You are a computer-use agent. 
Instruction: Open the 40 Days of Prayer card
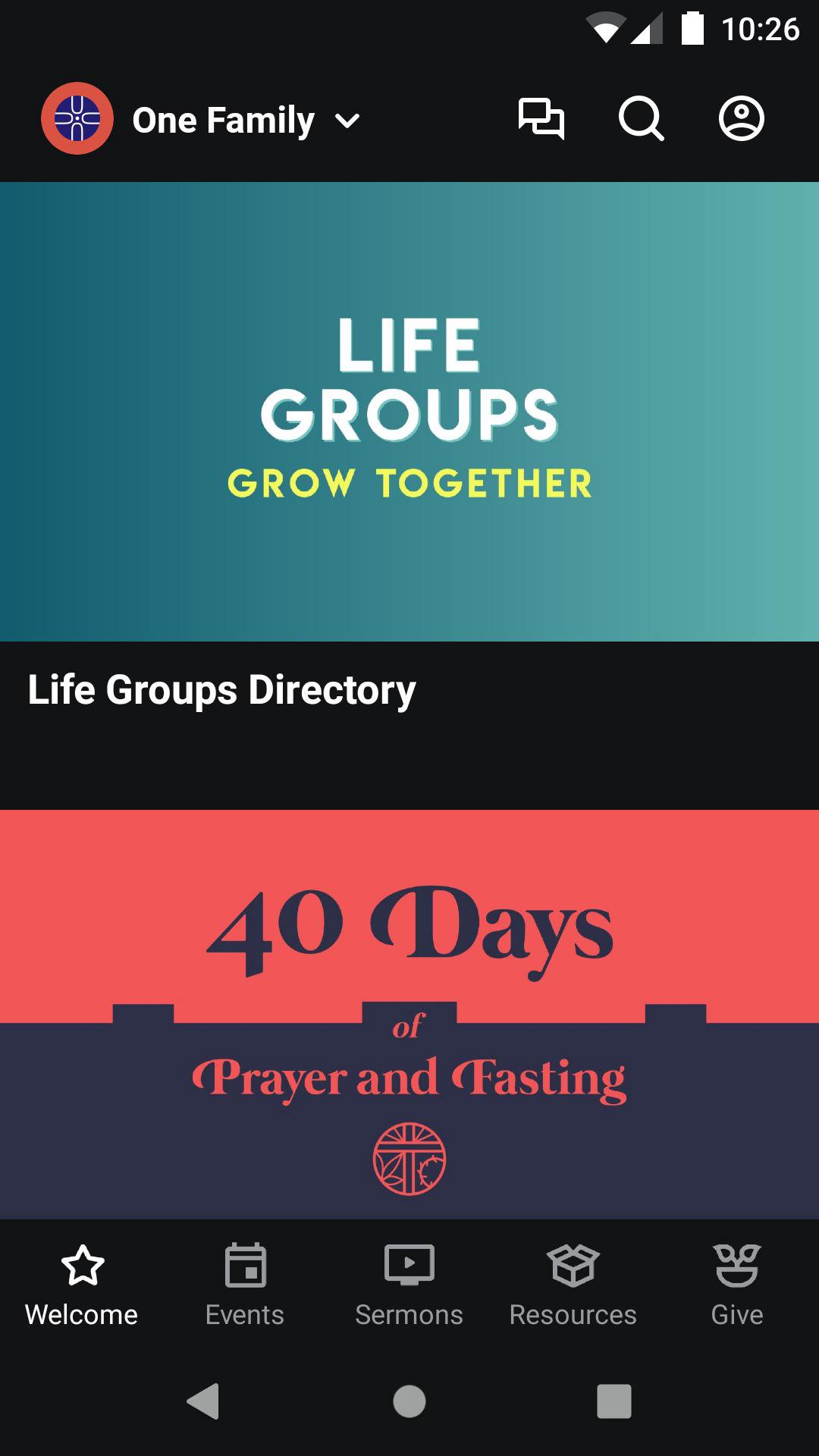click(x=409, y=1016)
